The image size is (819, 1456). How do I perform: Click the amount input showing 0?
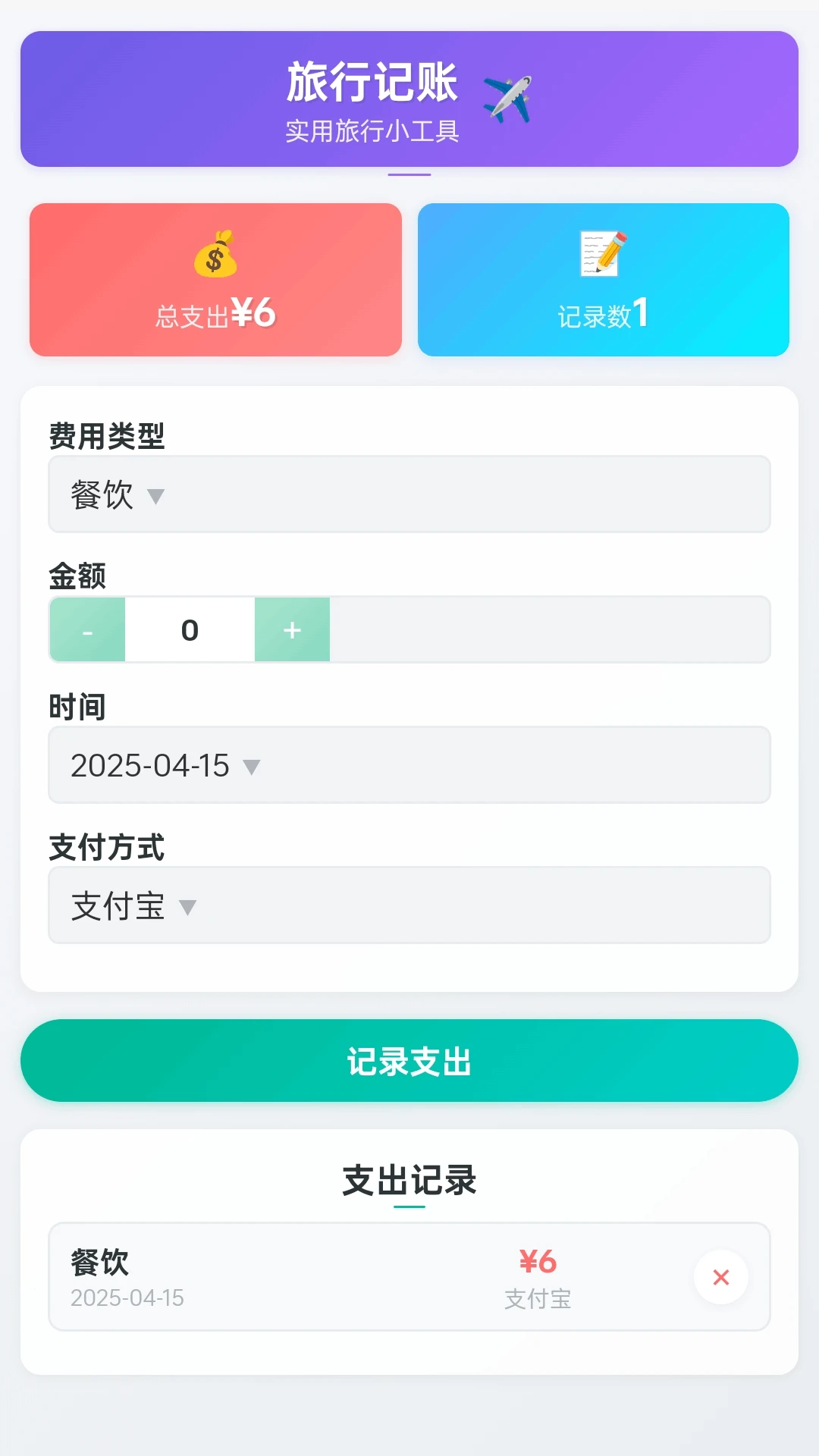pos(190,629)
